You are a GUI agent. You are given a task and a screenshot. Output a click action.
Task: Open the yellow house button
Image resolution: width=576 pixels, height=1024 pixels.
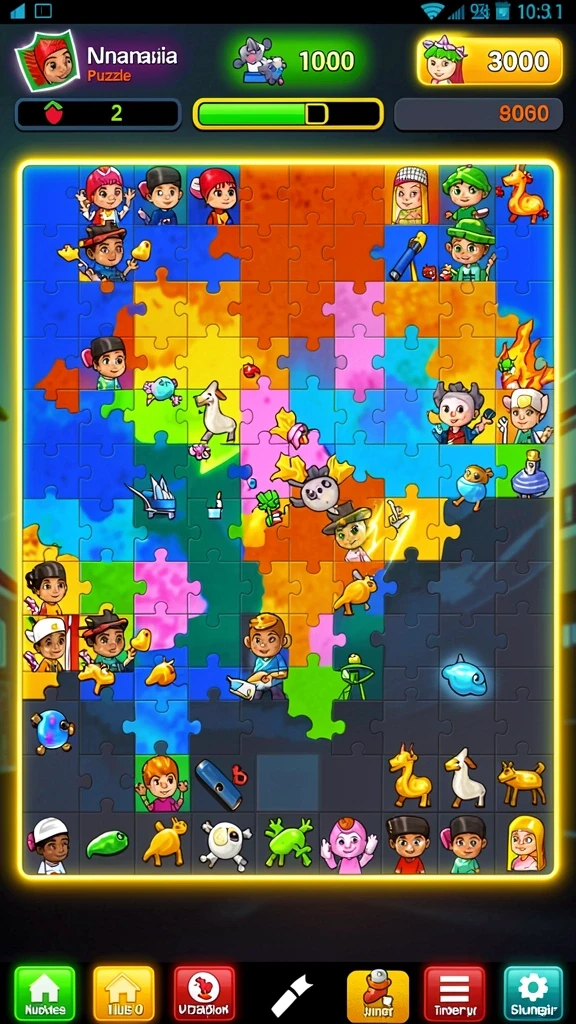tap(123, 993)
